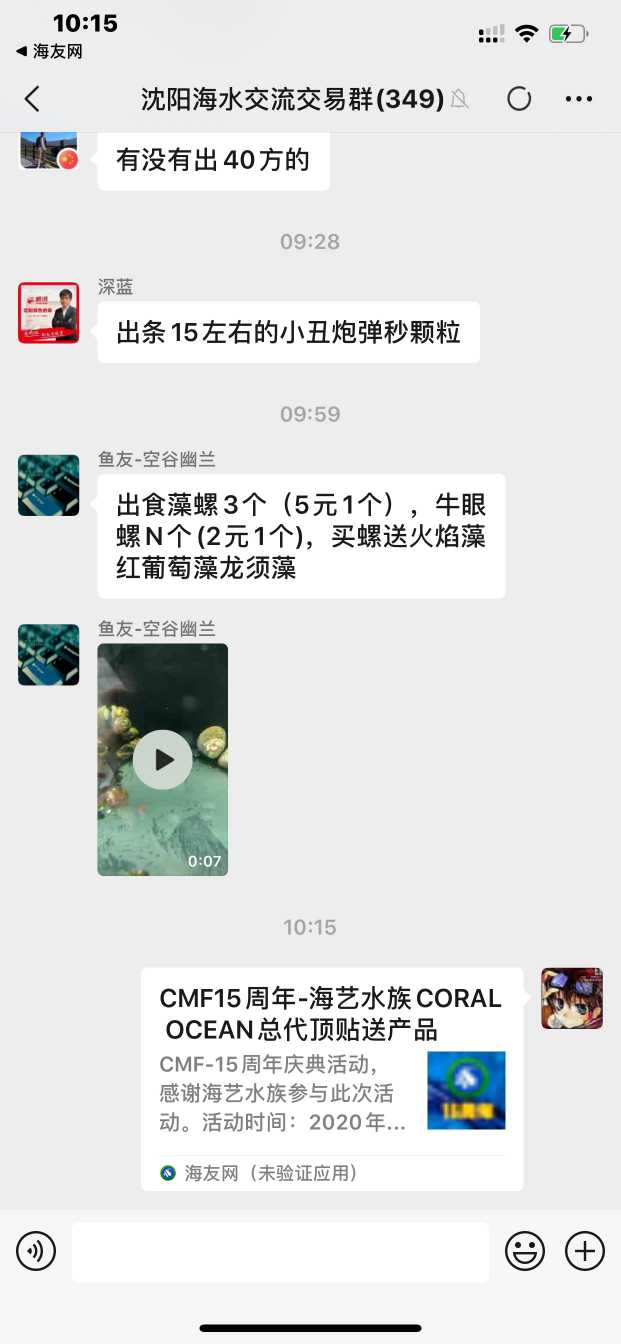This screenshot has width=621, height=1344.
Task: Go back from the group chat
Action: click(32, 99)
